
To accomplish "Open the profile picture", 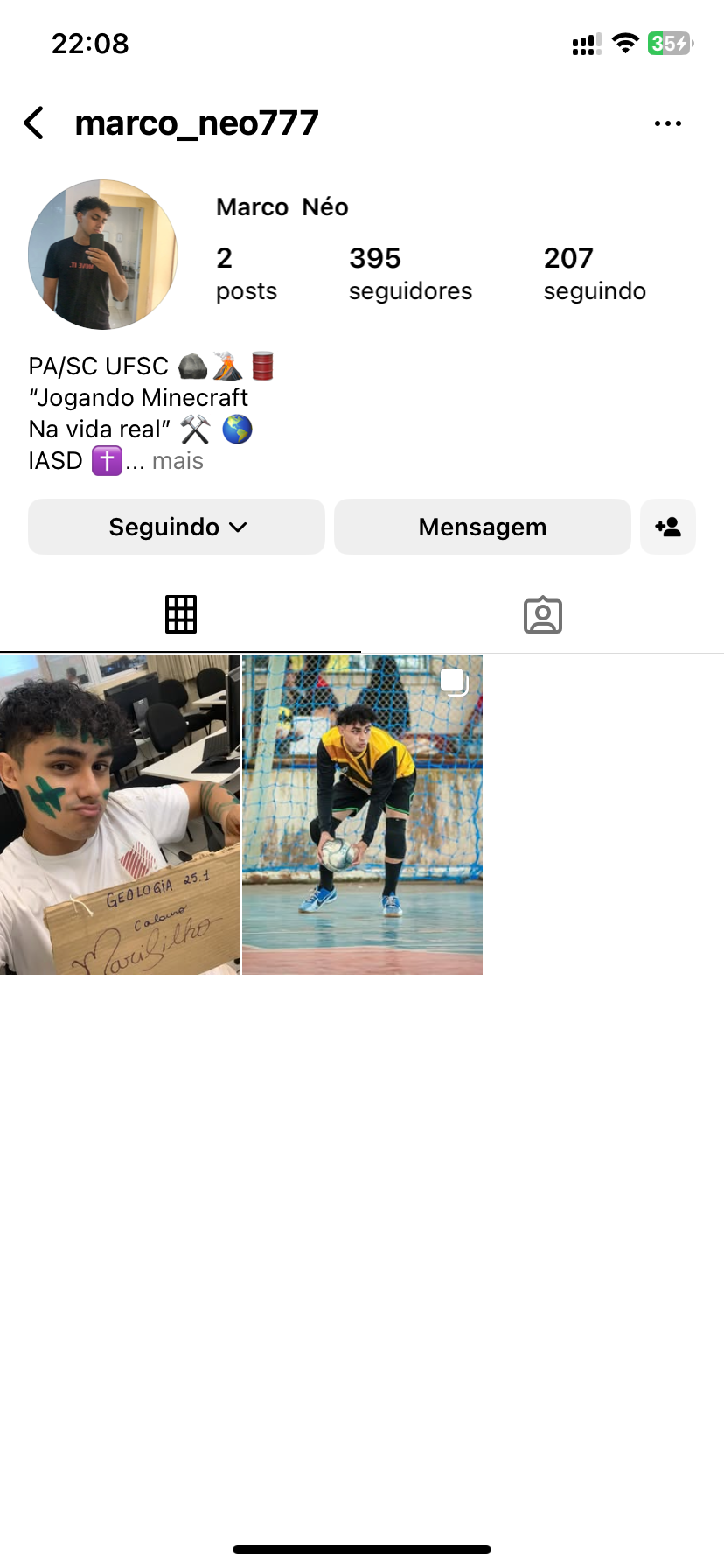I will pos(103,255).
